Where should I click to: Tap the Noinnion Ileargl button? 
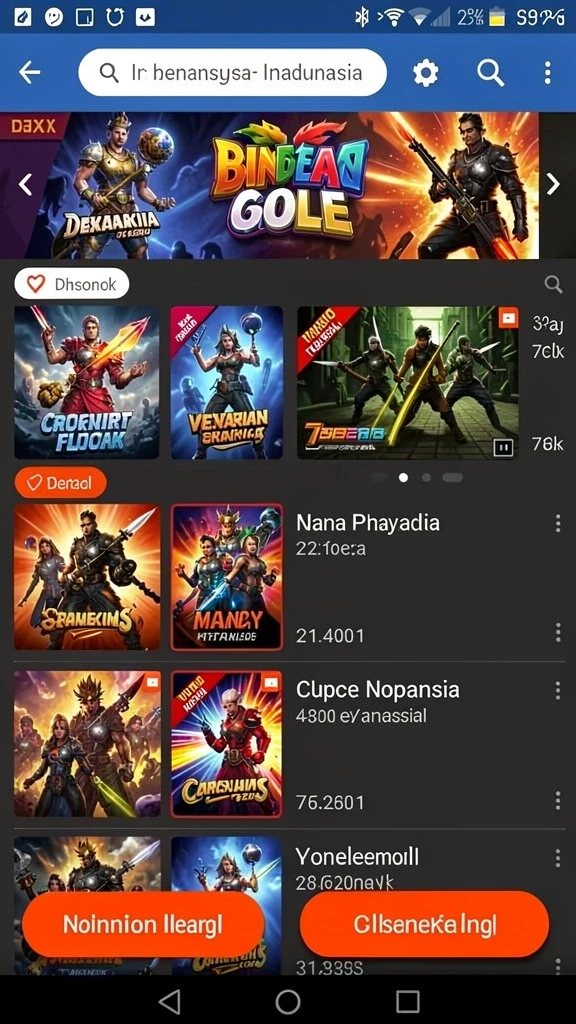coord(143,924)
